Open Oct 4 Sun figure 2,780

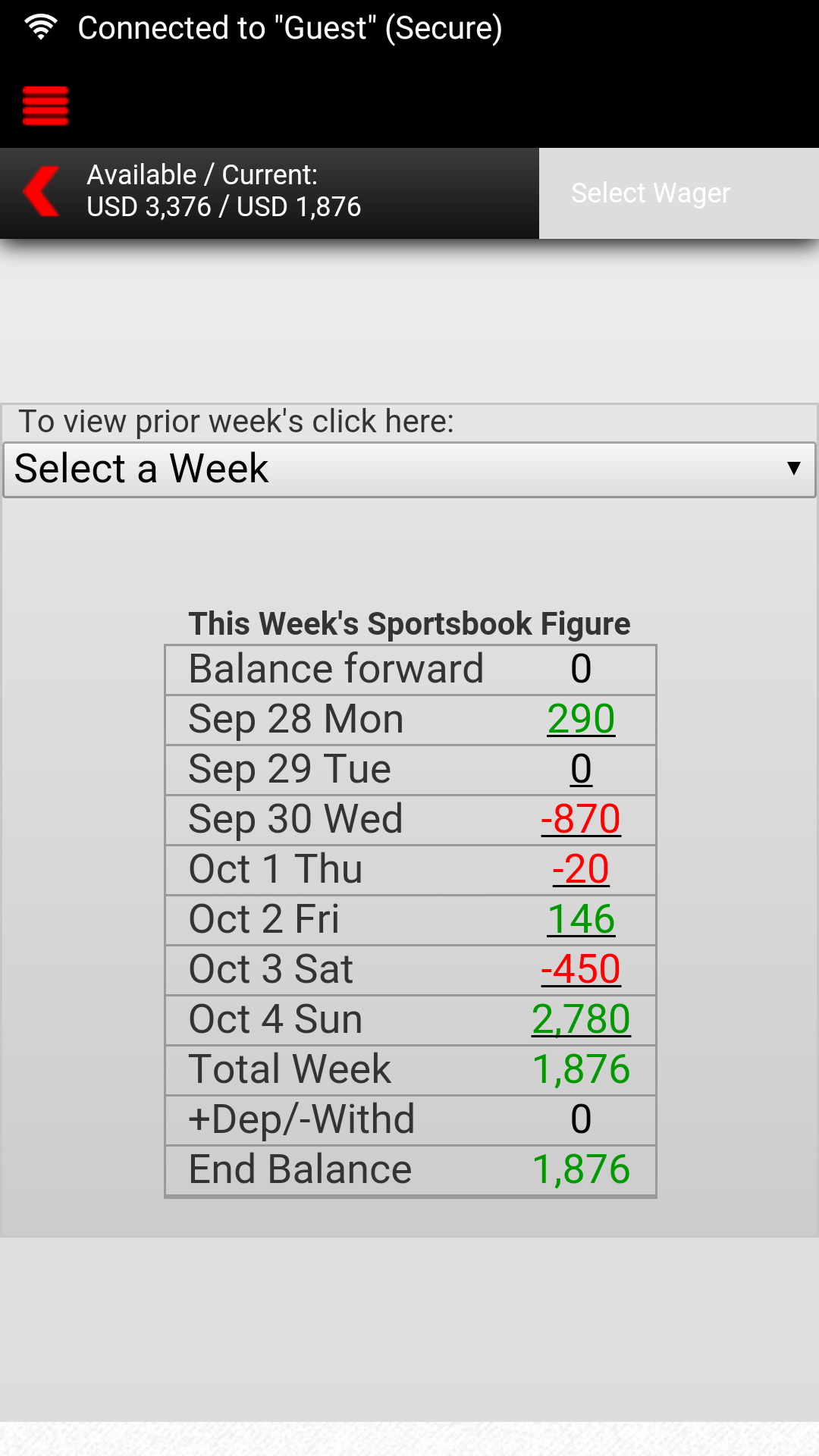tap(581, 1019)
